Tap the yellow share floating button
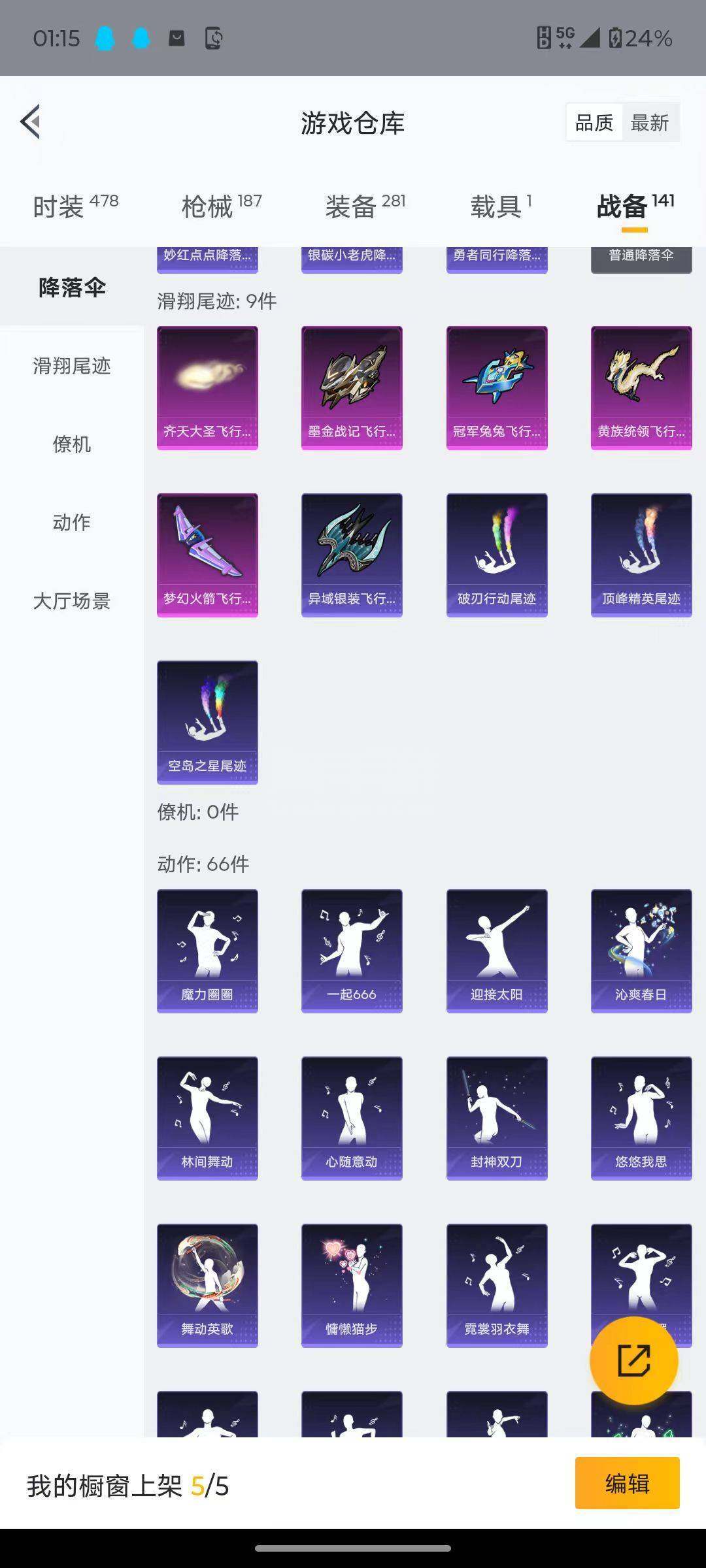Screen dimensions: 706x1568 point(633,1362)
